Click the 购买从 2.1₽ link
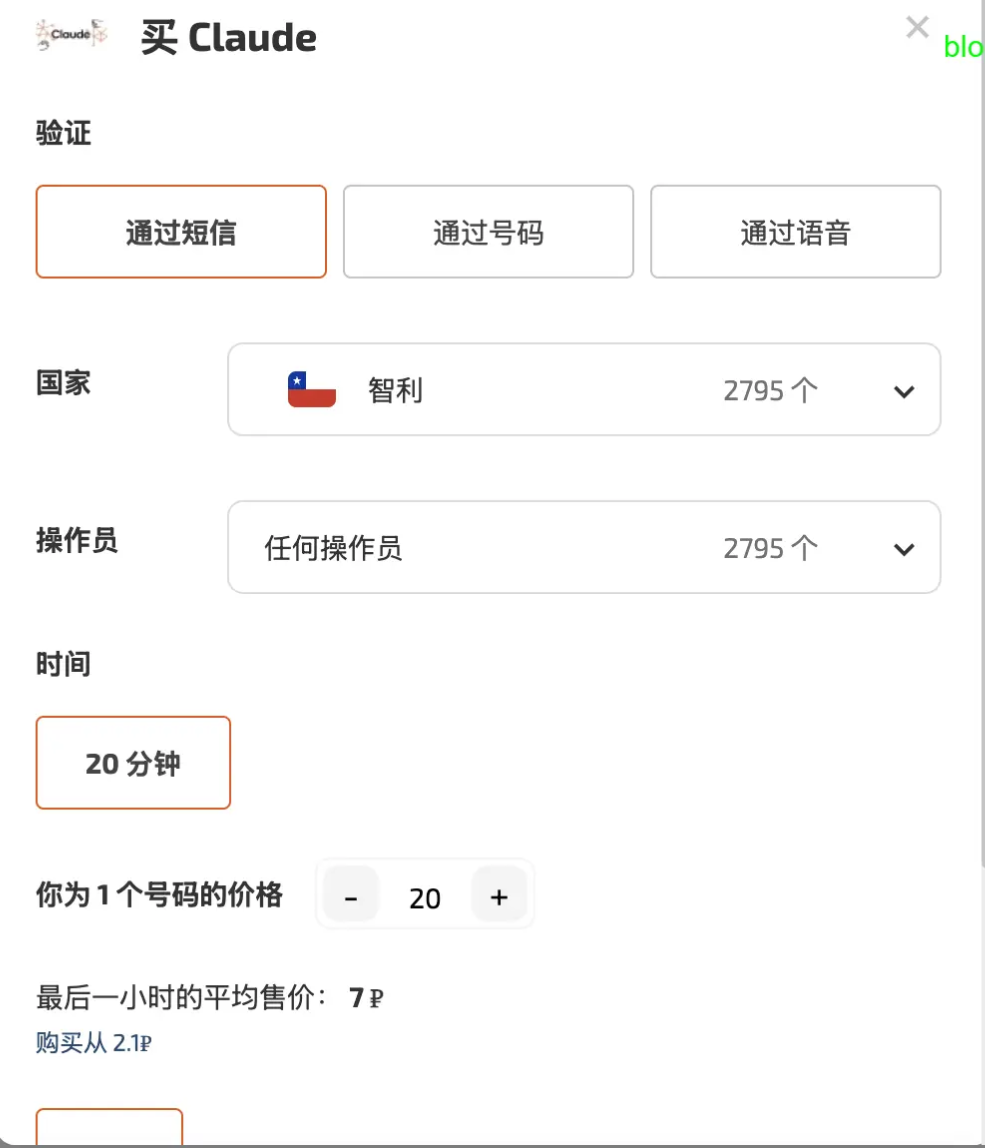Screen dimensions: 985x1148 93,1043
